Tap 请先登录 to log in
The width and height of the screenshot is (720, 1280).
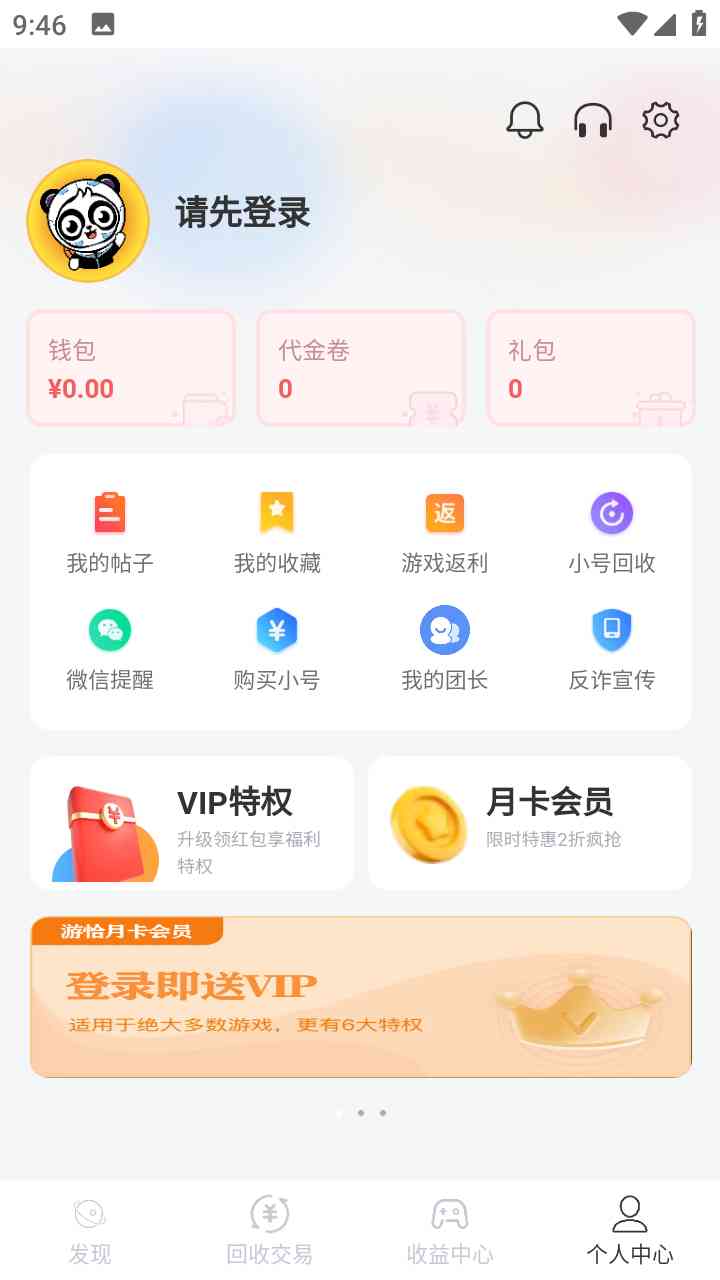click(x=243, y=213)
